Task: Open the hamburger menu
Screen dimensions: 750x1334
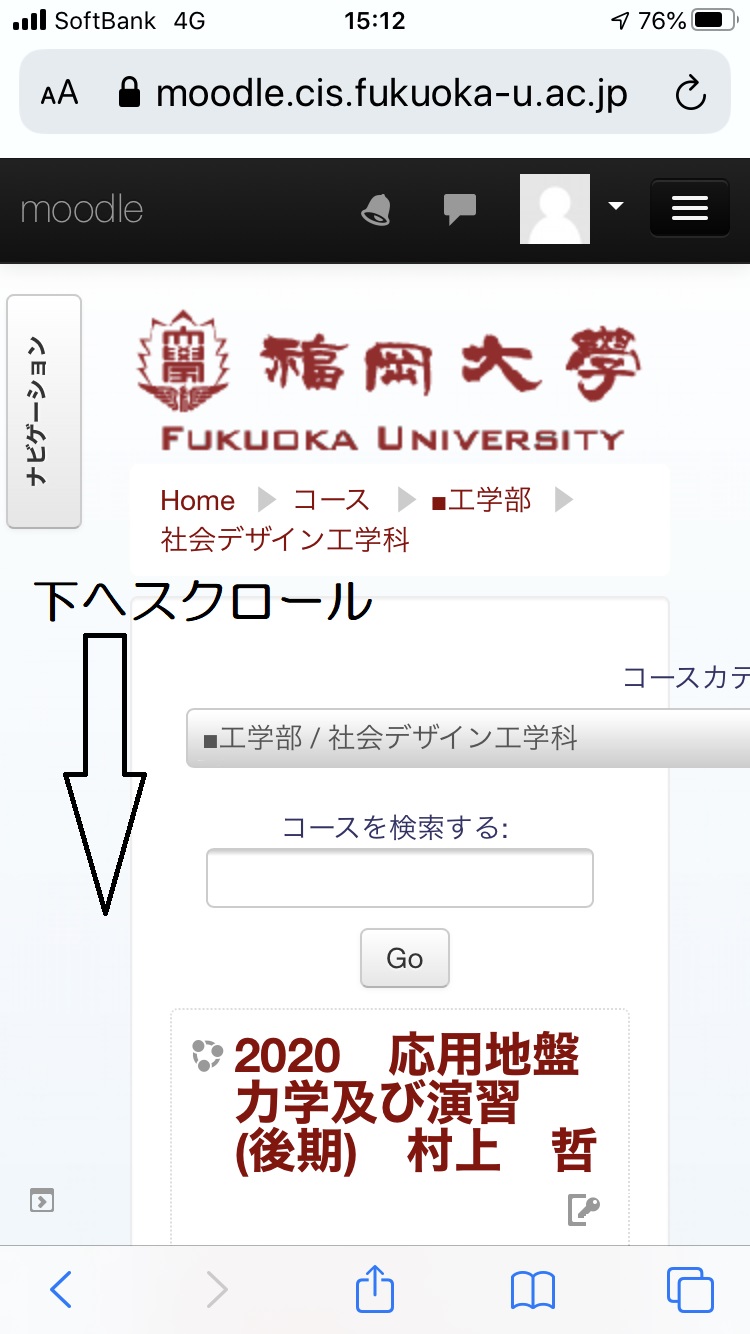Action: pos(689,208)
